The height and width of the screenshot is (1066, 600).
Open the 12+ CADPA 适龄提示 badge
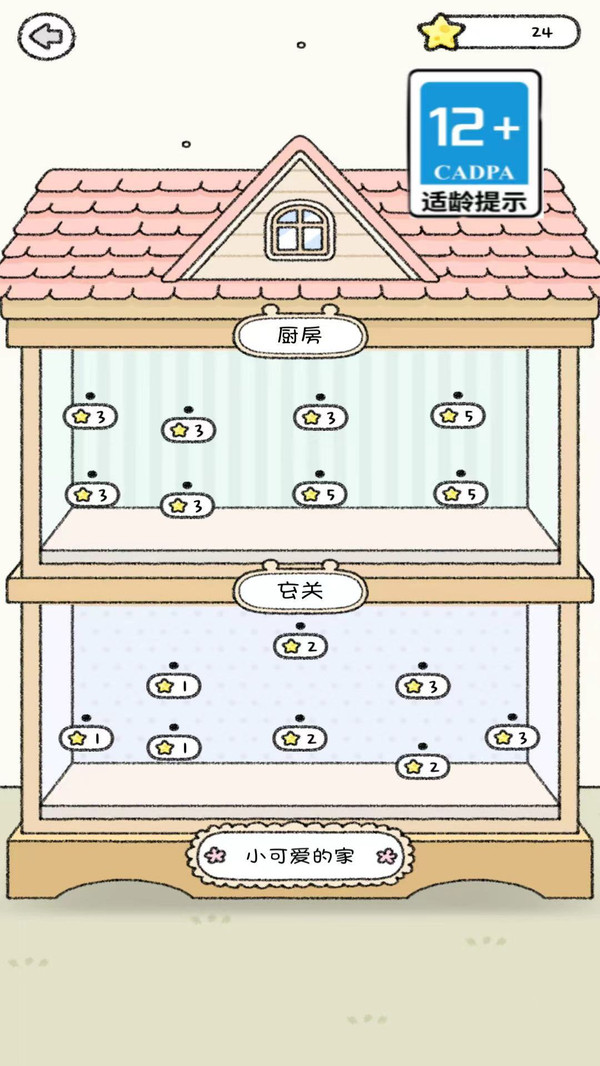[x=474, y=144]
